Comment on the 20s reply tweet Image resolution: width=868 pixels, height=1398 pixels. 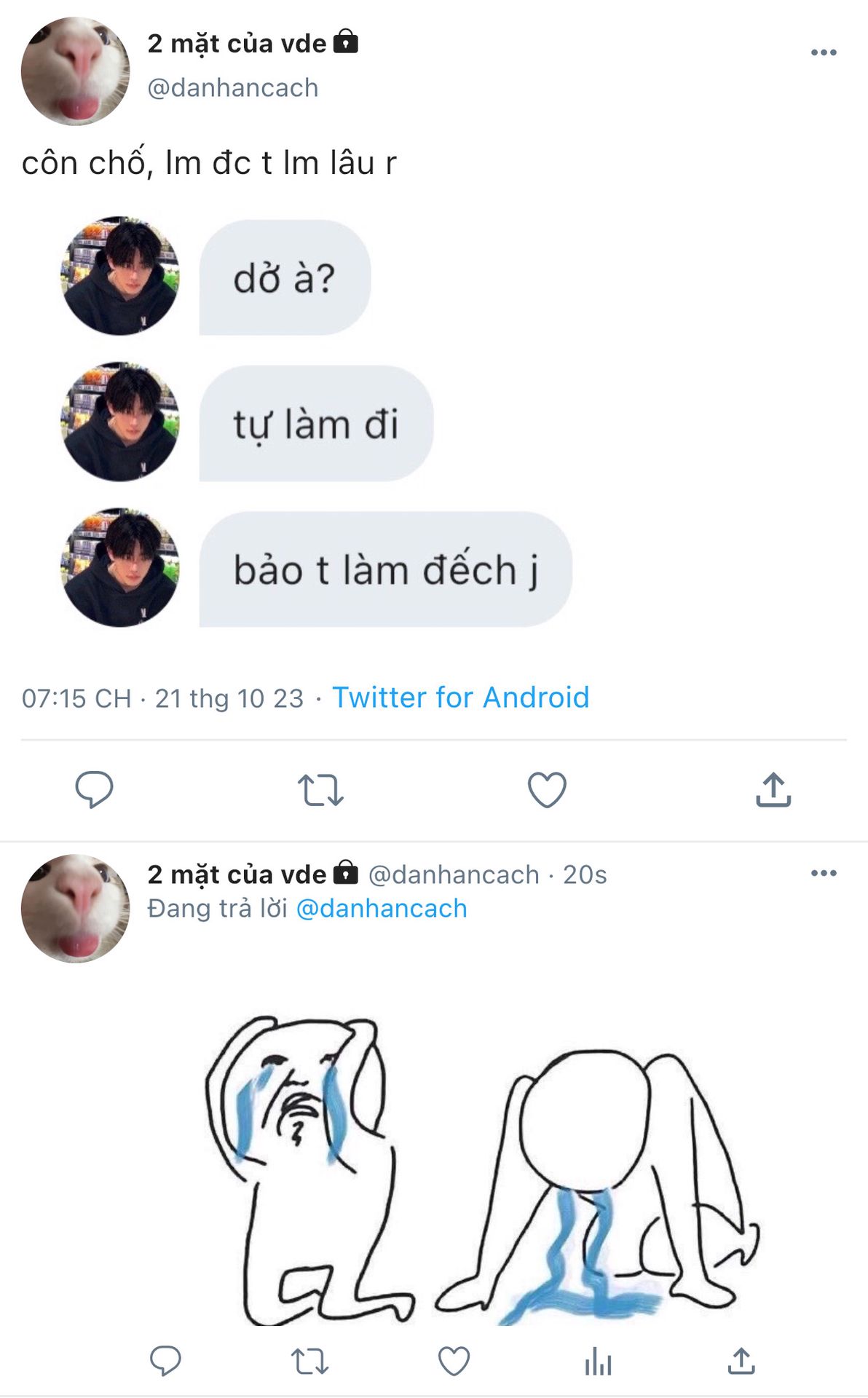(x=165, y=1360)
